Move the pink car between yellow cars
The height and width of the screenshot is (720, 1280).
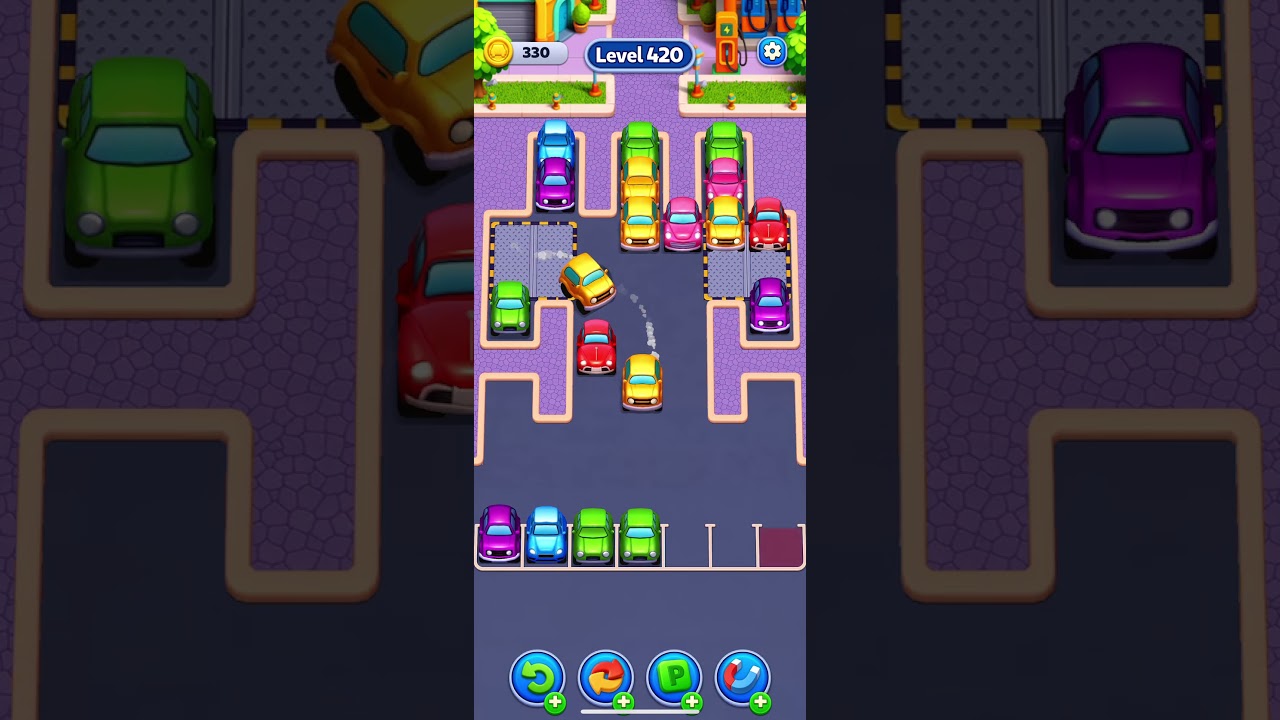pyautogui.click(x=683, y=223)
